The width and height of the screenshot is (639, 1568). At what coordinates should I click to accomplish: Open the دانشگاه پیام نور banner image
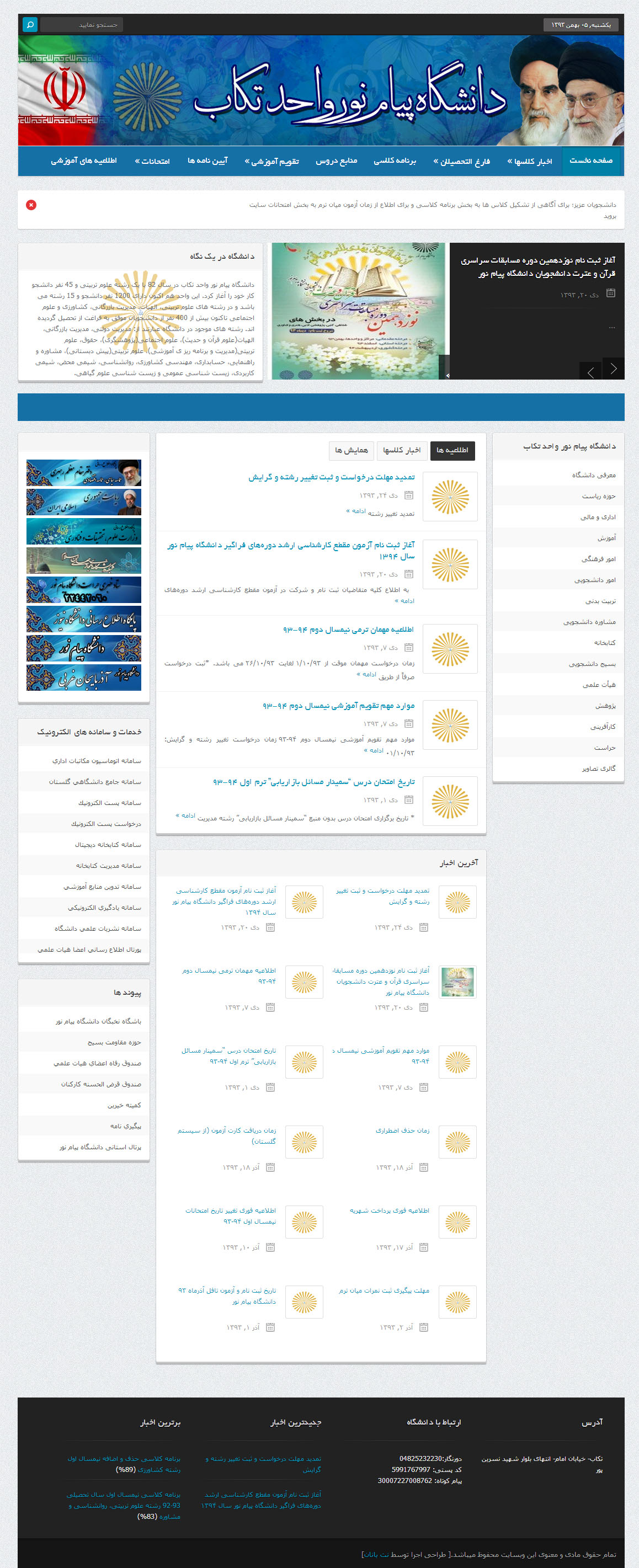pyautogui.click(x=83, y=648)
